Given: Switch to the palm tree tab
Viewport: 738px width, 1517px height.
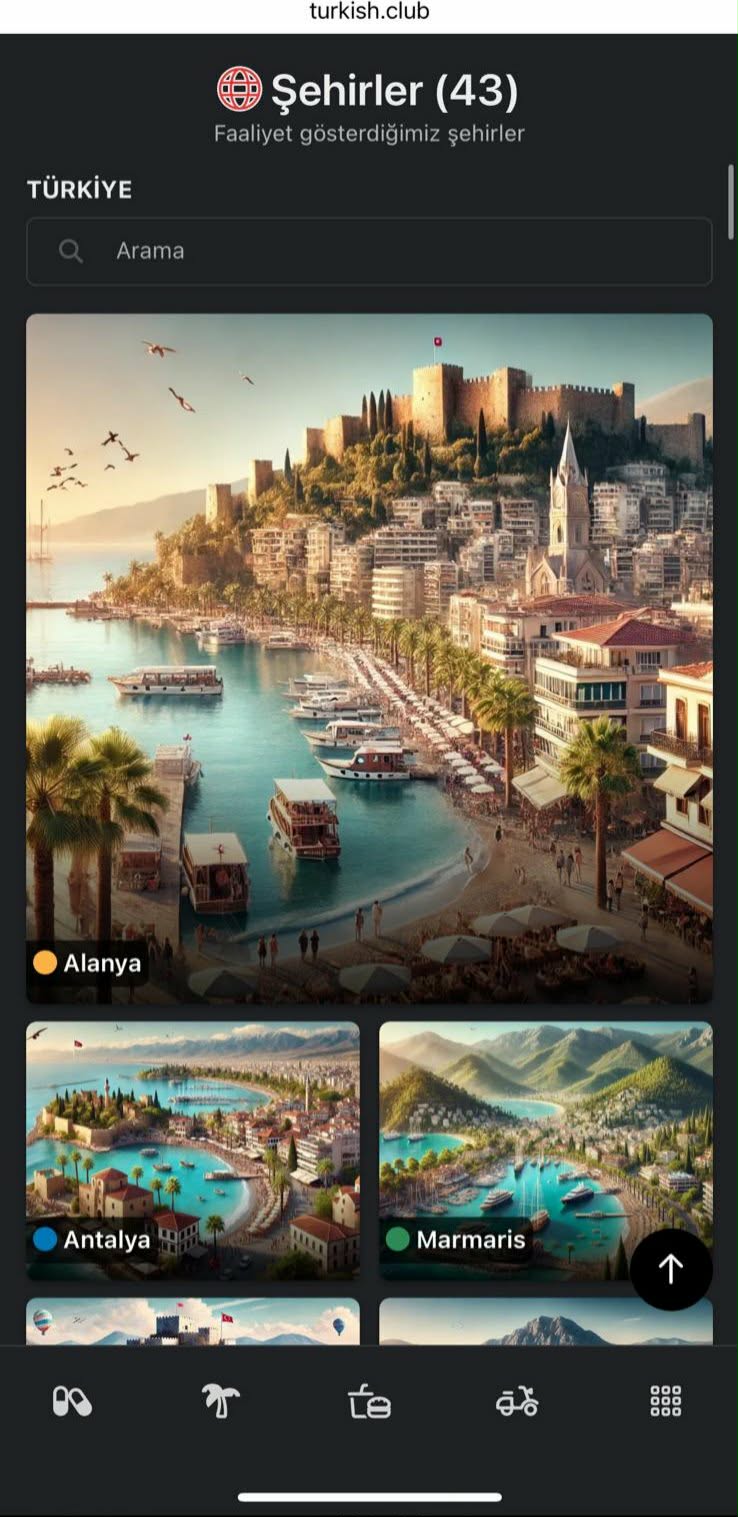Looking at the screenshot, I should point(220,1402).
